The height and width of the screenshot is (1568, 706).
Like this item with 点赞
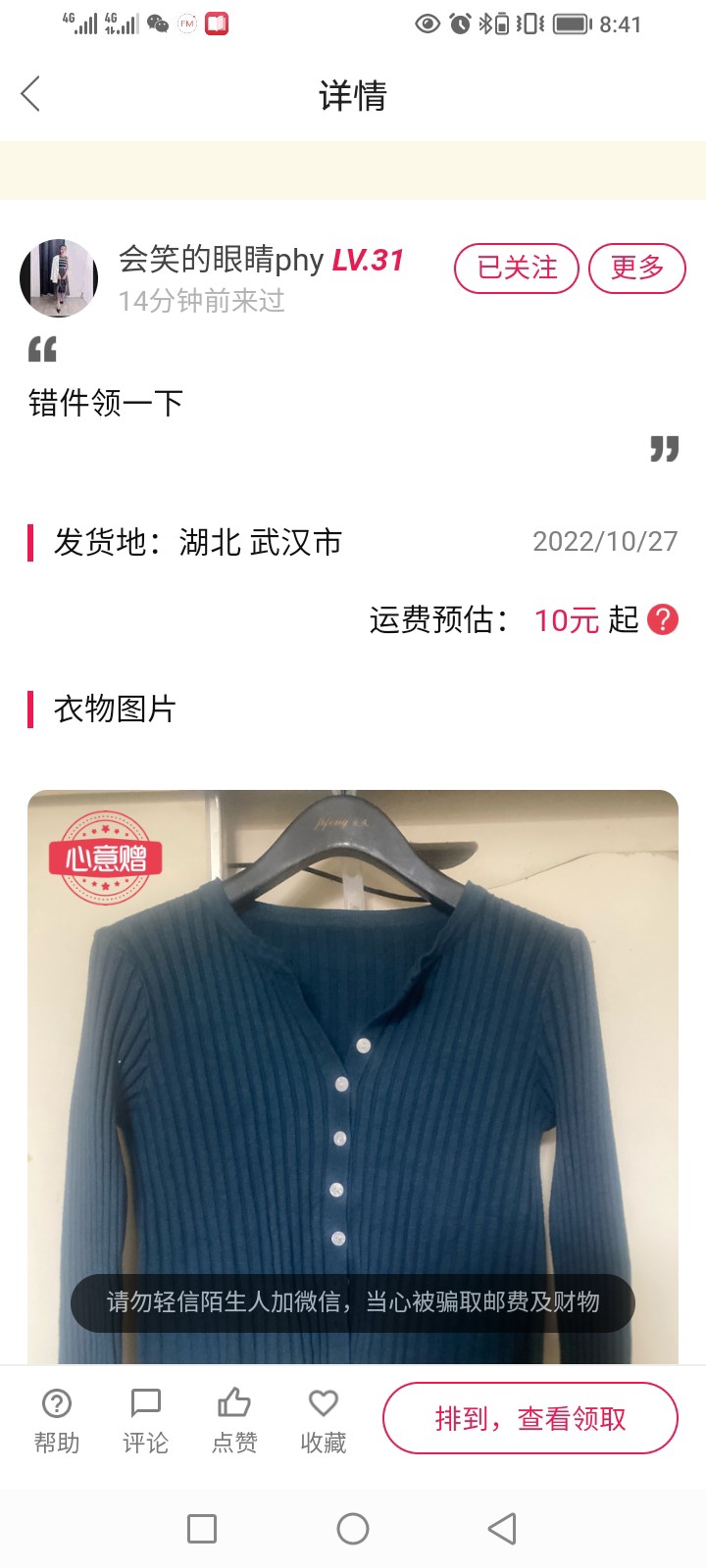pos(234,1419)
